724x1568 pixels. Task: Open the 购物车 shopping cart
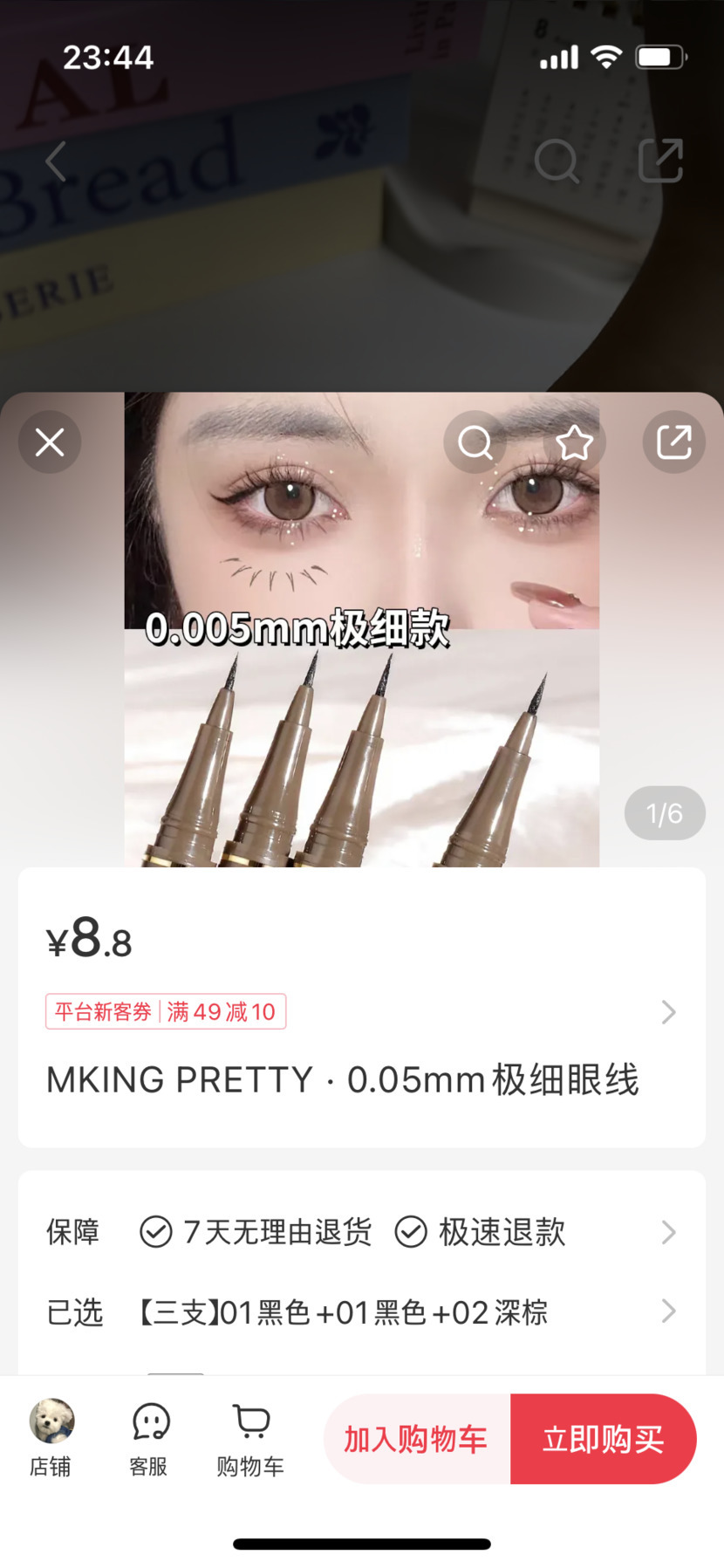(x=250, y=1439)
